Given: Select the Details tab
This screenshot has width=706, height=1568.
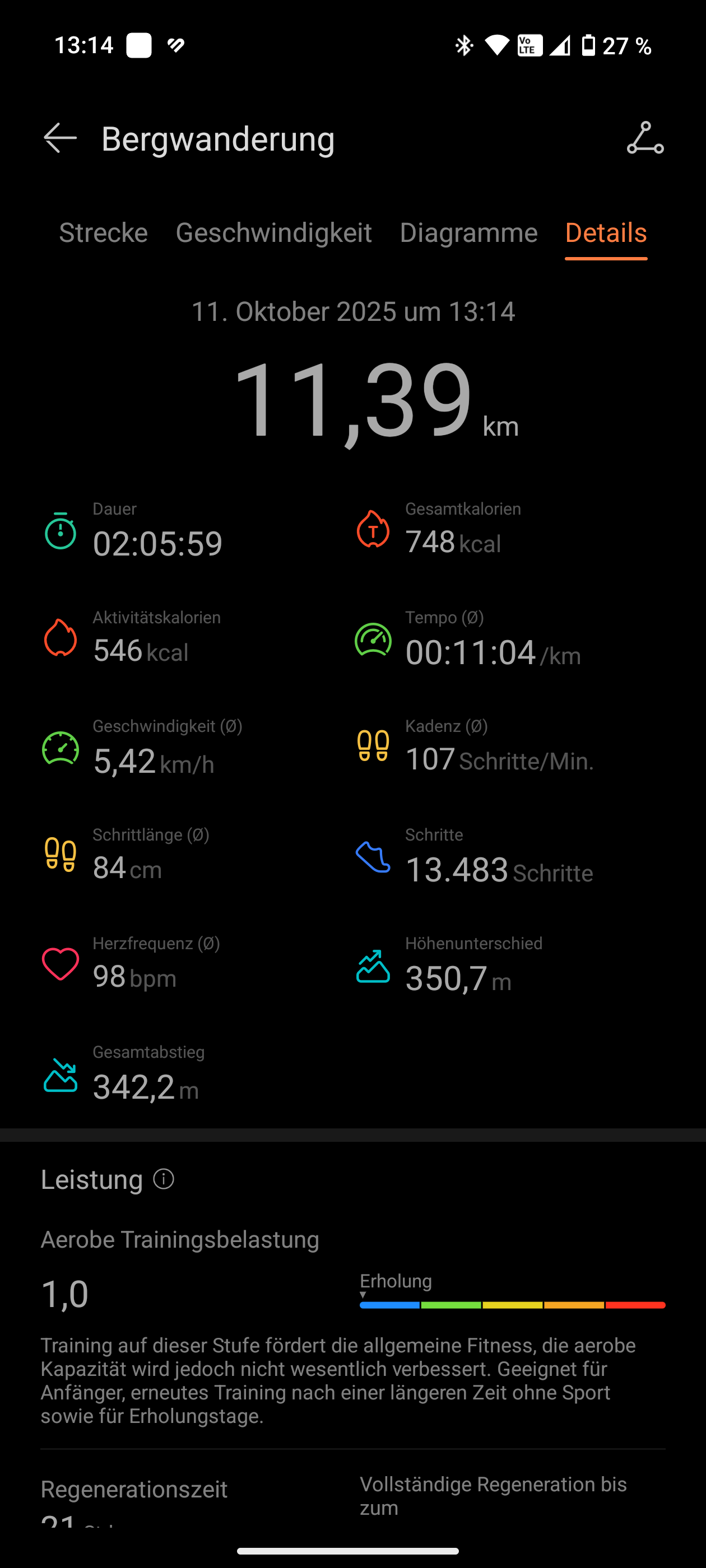Looking at the screenshot, I should (606, 232).
